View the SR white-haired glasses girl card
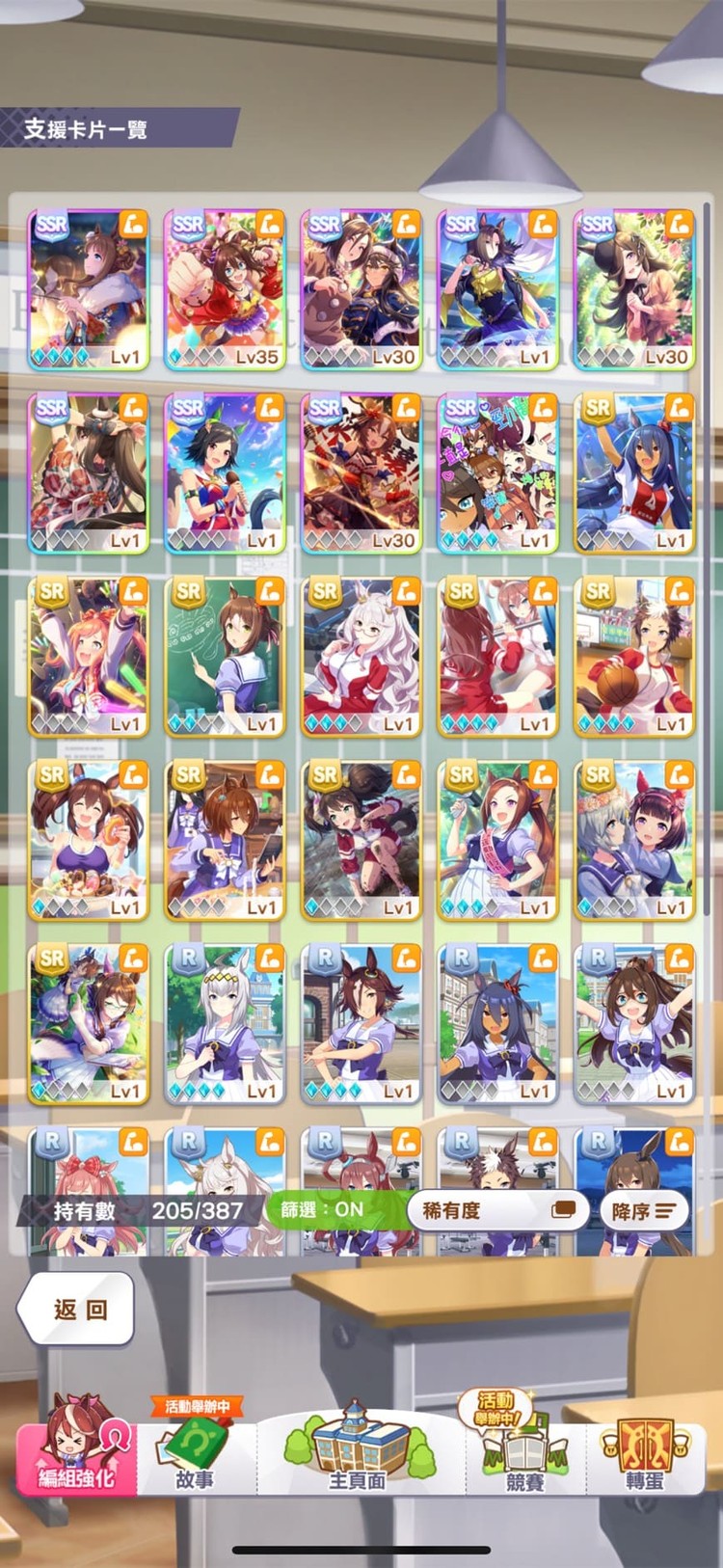Image resolution: width=723 pixels, height=1568 pixels. coord(361,657)
